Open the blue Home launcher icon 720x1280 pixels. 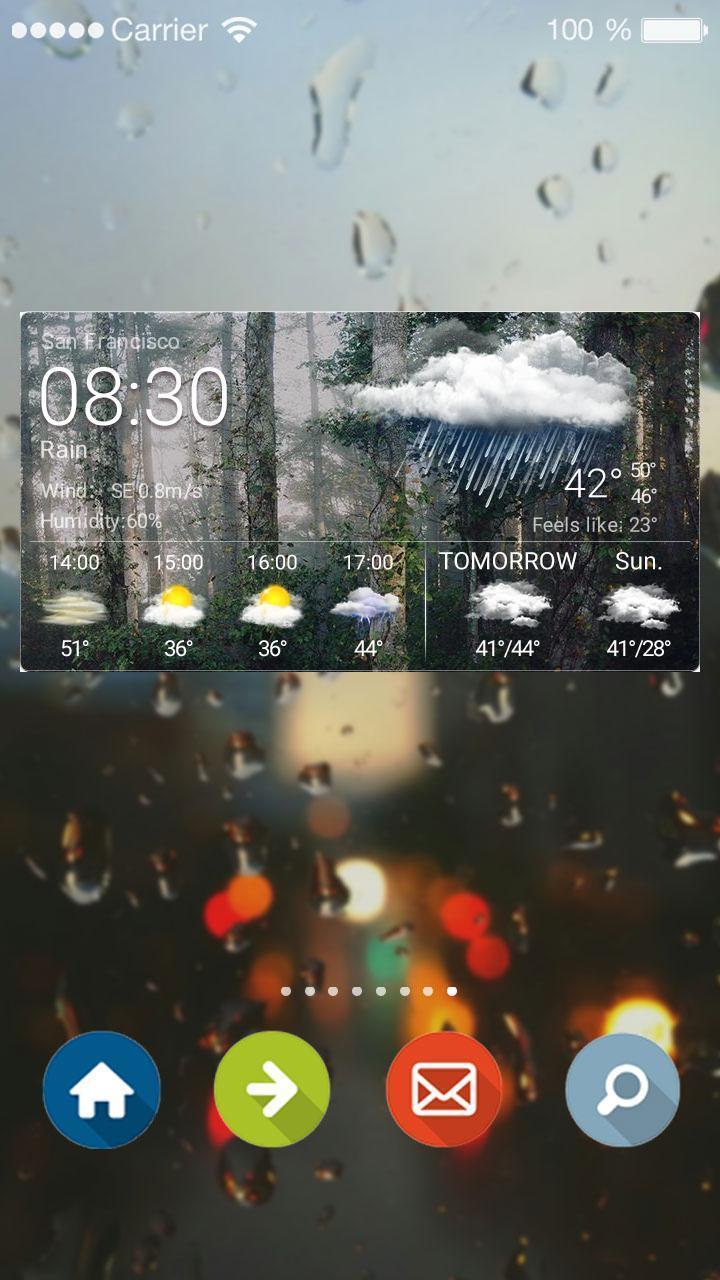pos(101,1089)
